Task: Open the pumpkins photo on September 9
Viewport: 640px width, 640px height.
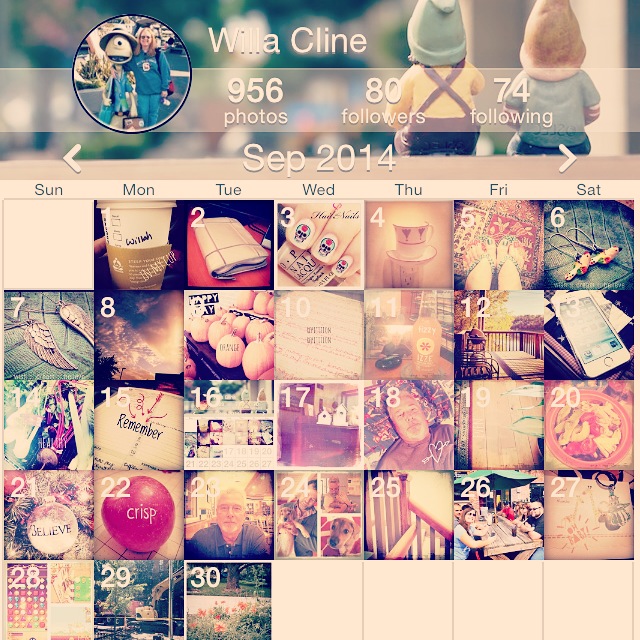Action: (228, 335)
